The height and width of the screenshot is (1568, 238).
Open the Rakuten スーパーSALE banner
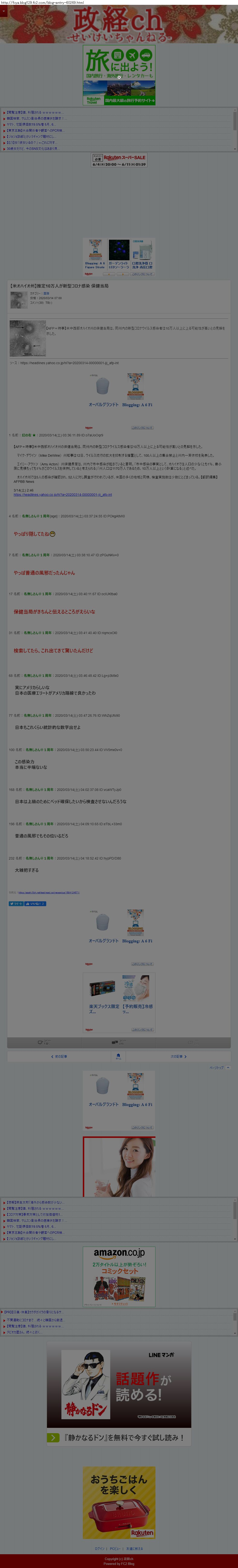(119, 160)
